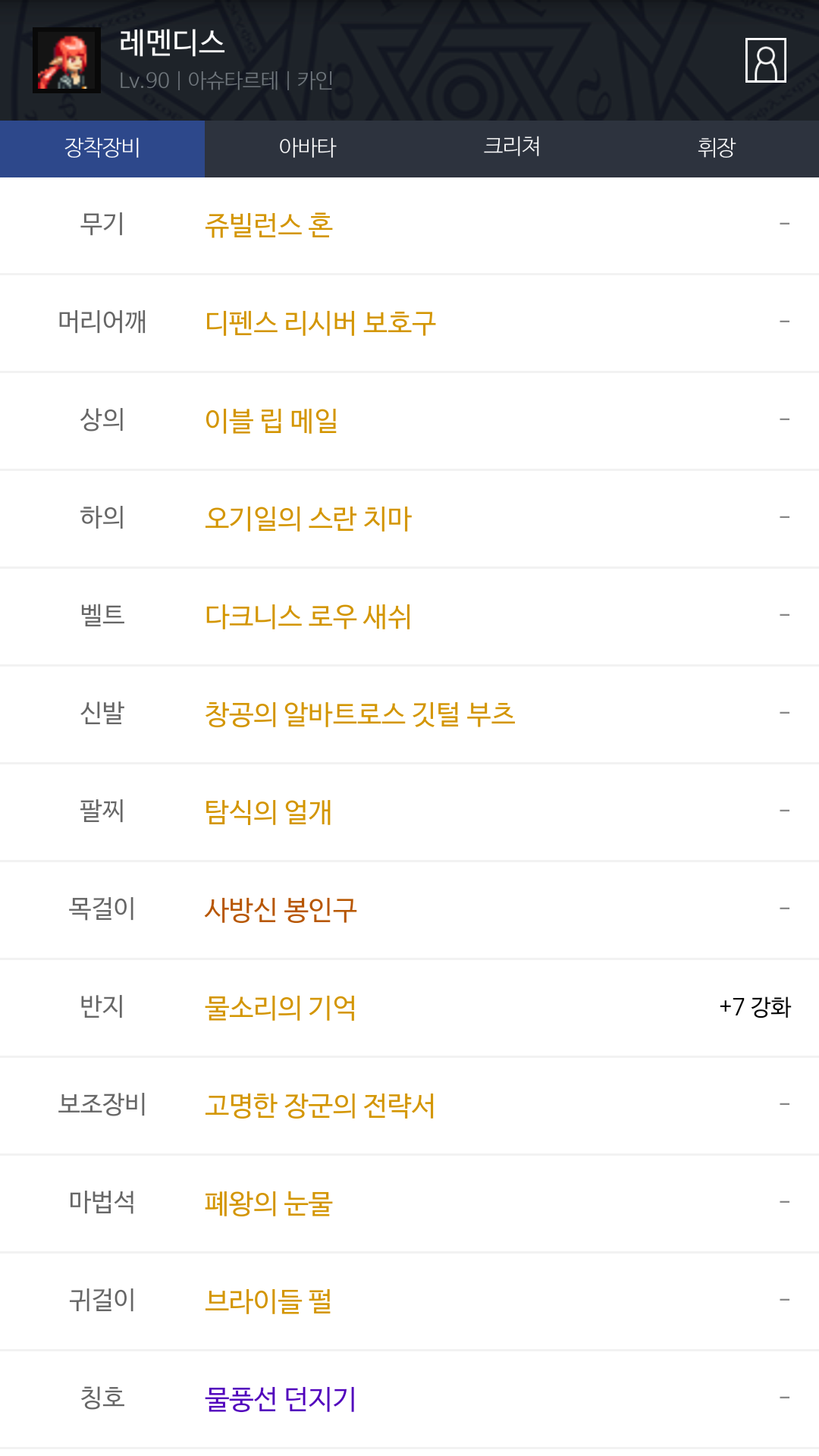819x1456 pixels.
Task: Switch to the 휘장 tab
Action: (717, 148)
